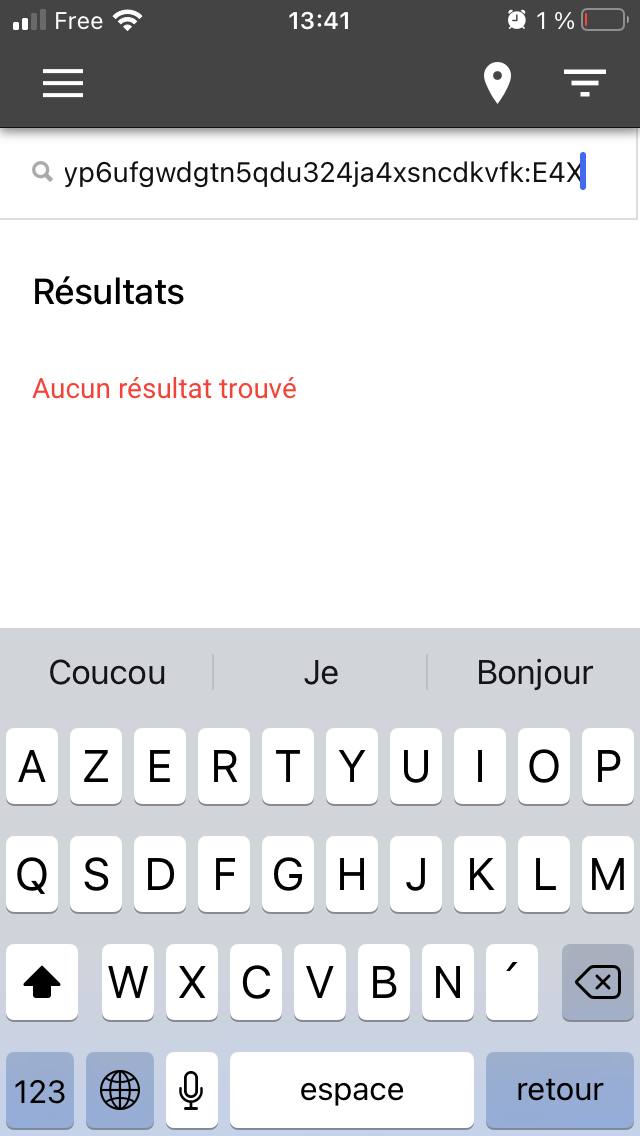Select the Bonjour keyboard suggestion

click(534, 672)
